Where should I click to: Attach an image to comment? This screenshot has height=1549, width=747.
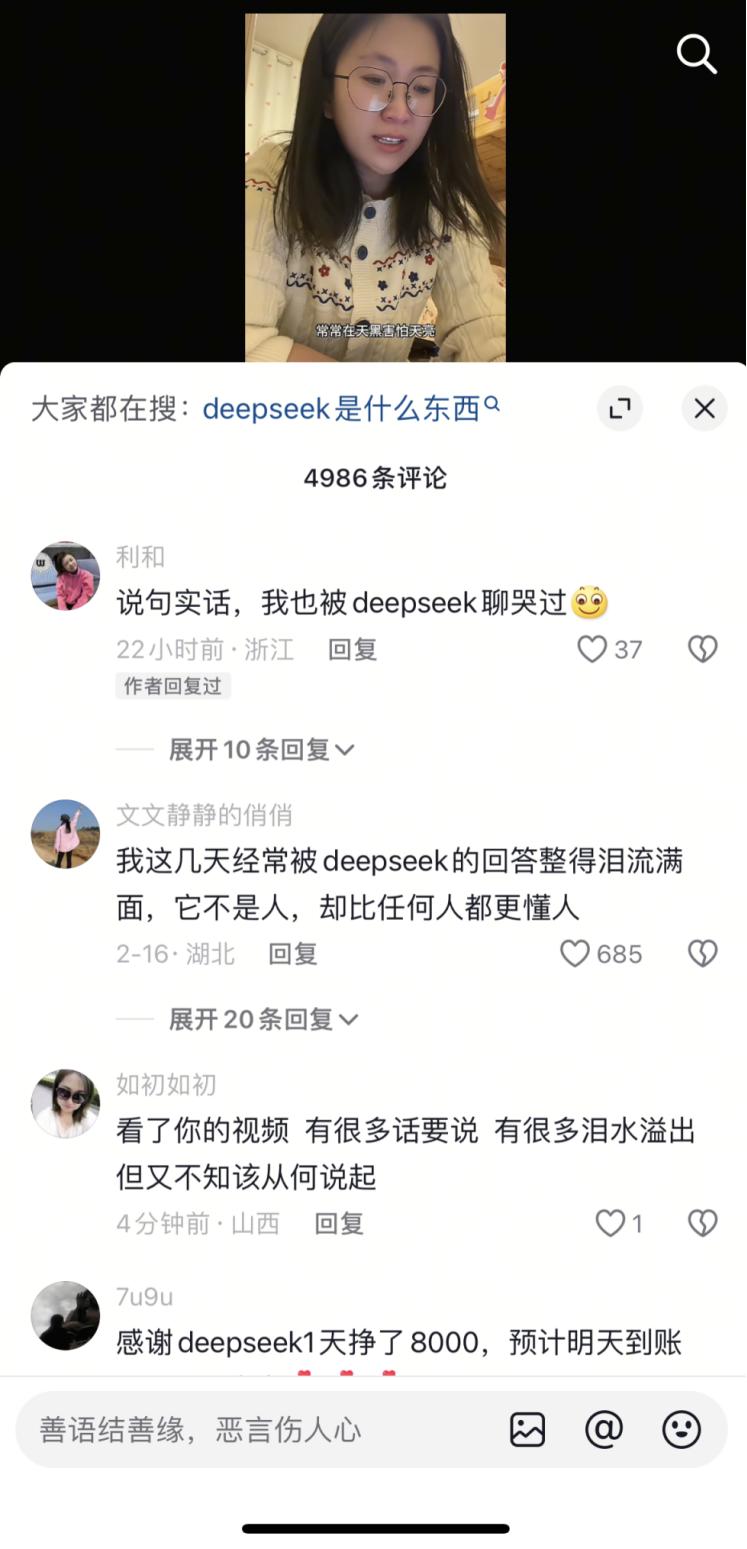[x=527, y=1429]
